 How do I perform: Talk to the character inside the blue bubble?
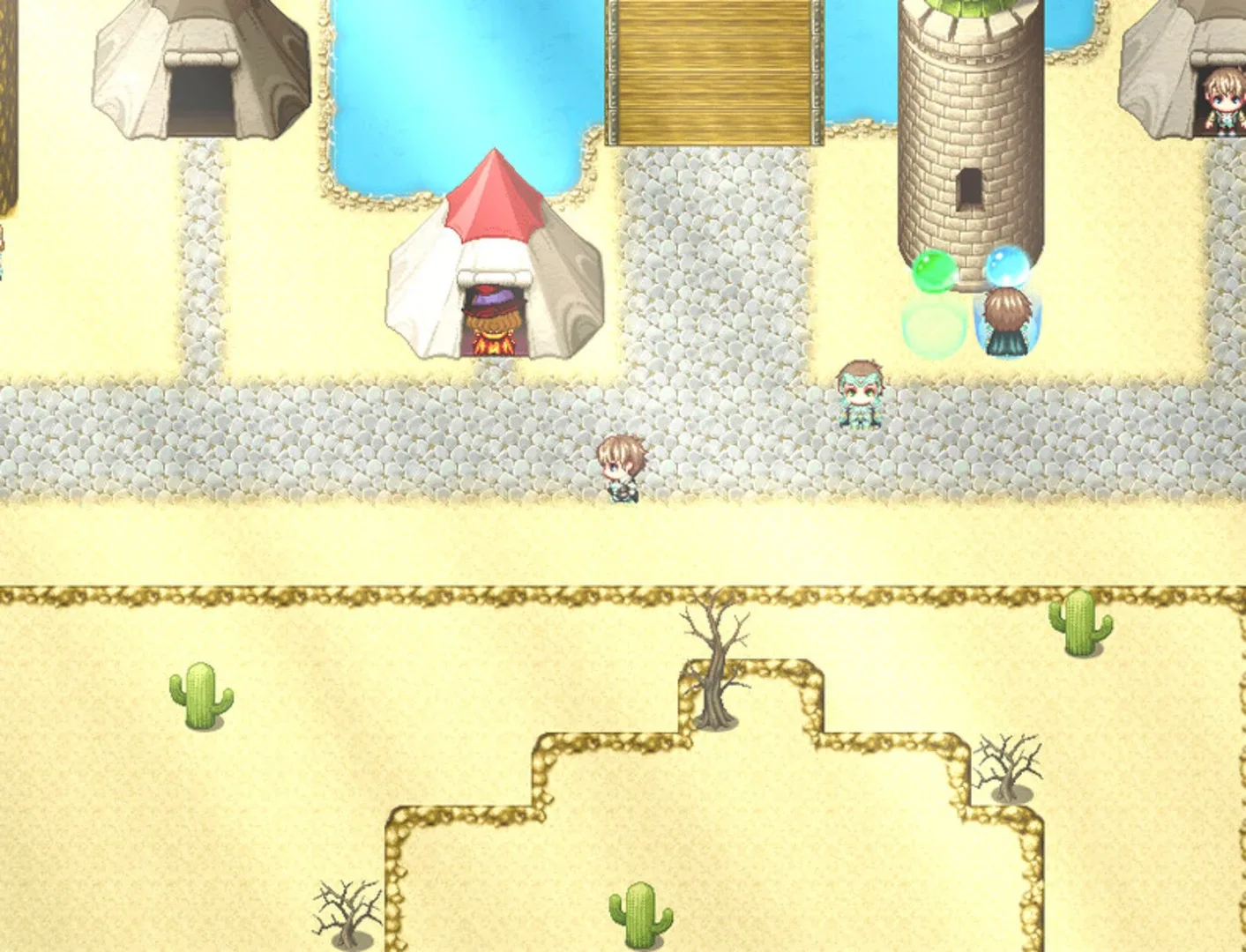coord(1007,321)
